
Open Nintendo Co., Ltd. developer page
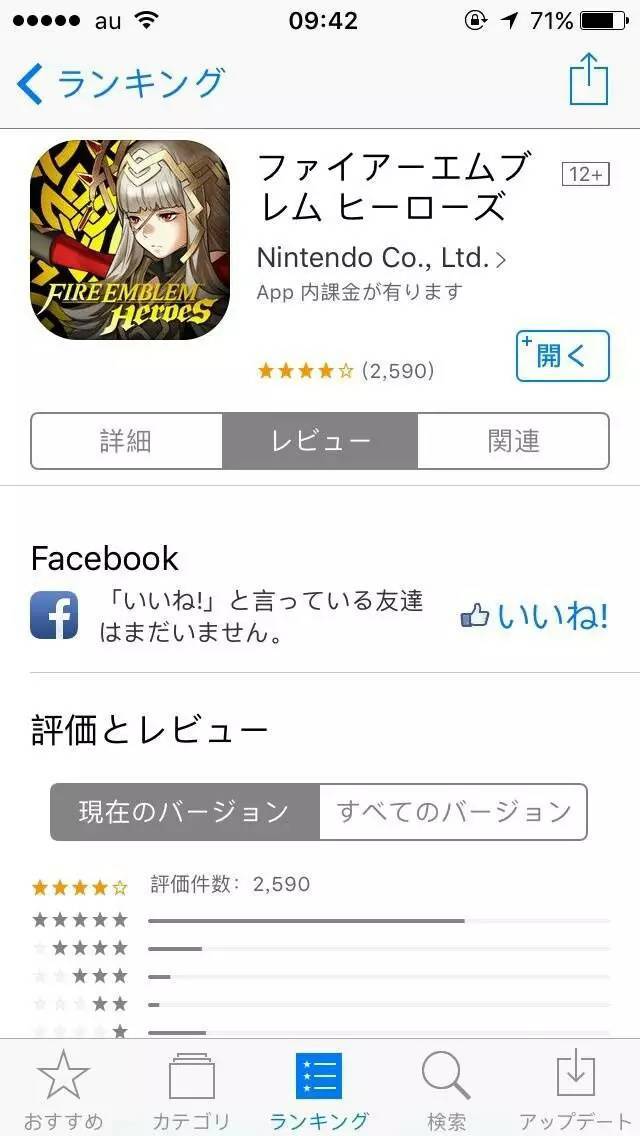click(380, 258)
